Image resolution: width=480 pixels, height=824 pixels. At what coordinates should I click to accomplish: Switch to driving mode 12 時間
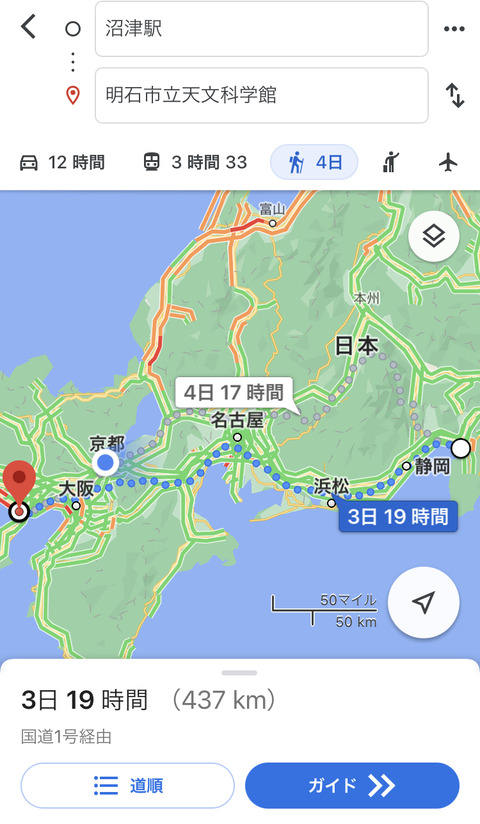62,162
